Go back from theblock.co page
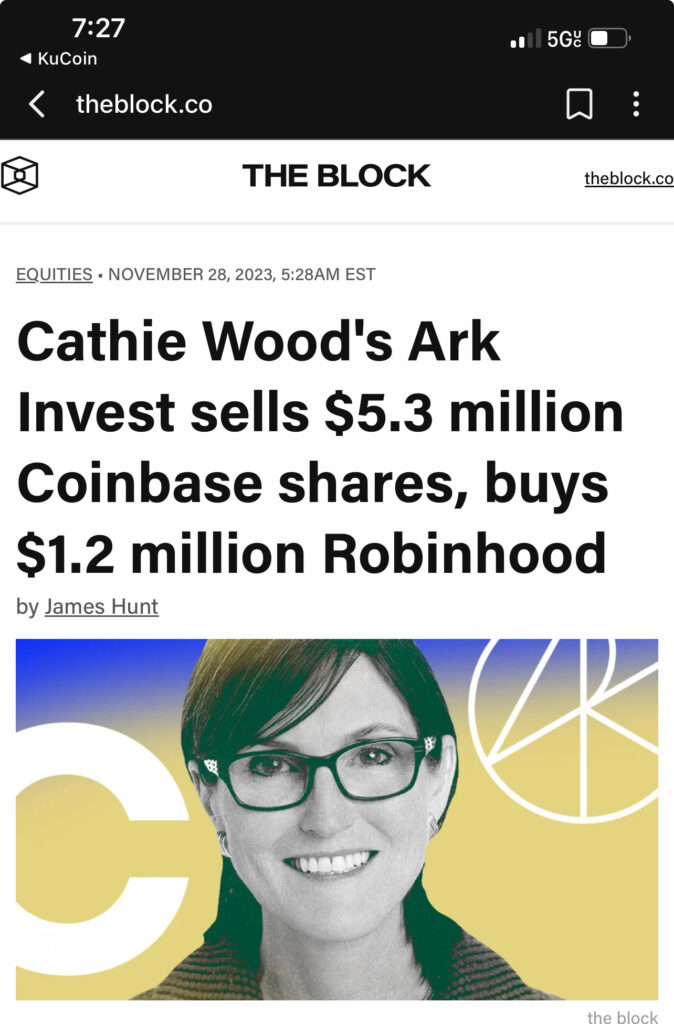The height and width of the screenshot is (1024, 674). [x=37, y=104]
